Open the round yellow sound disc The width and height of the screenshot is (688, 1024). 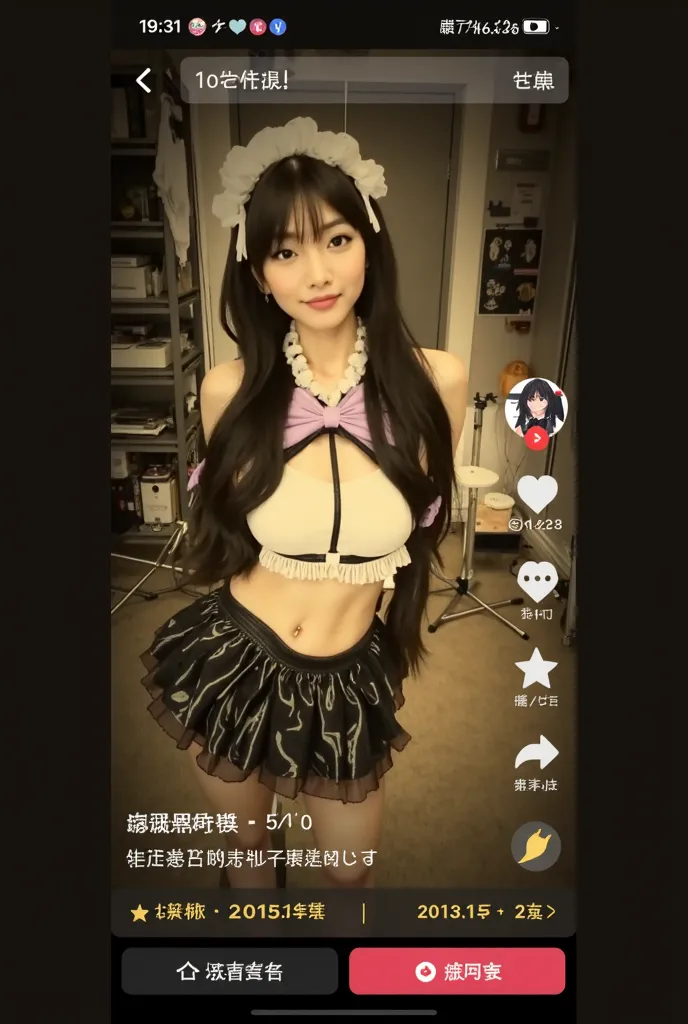537,846
